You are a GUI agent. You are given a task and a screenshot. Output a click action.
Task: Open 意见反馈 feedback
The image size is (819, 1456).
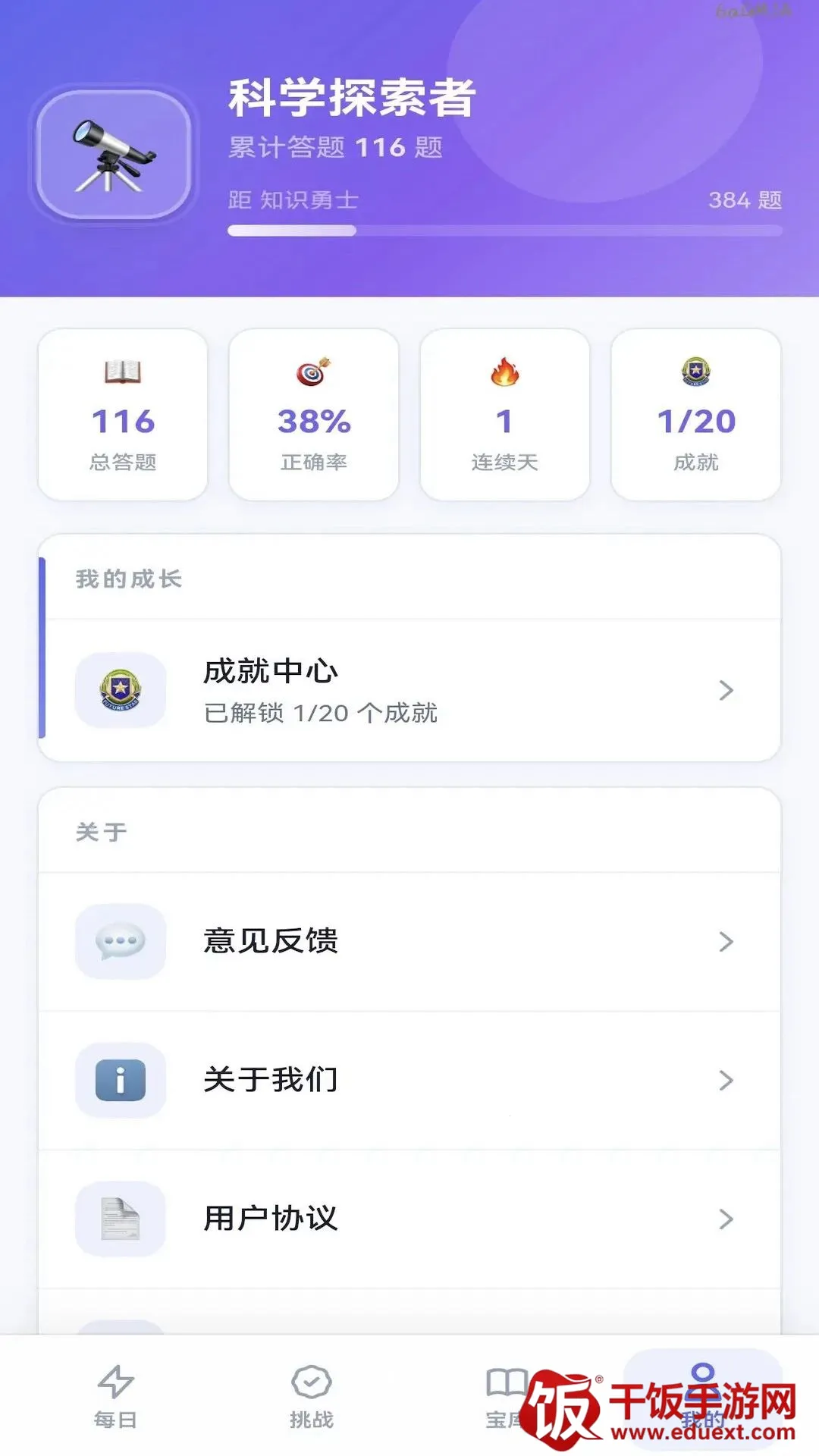[x=409, y=941]
